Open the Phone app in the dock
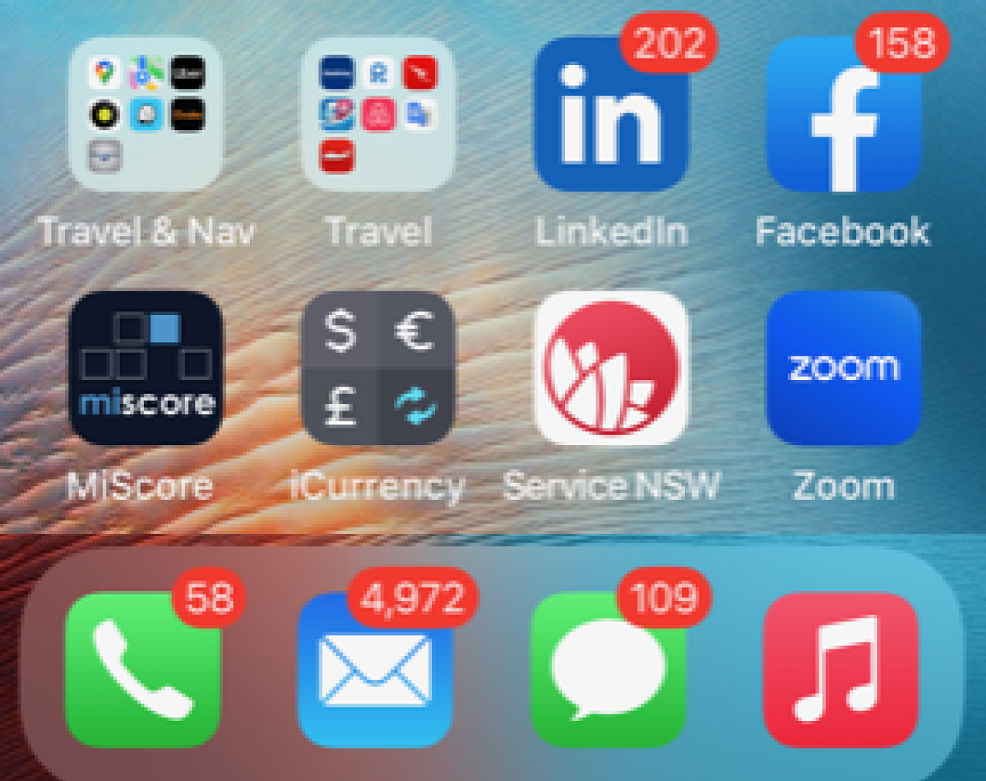The width and height of the screenshot is (986, 781). tap(142, 670)
